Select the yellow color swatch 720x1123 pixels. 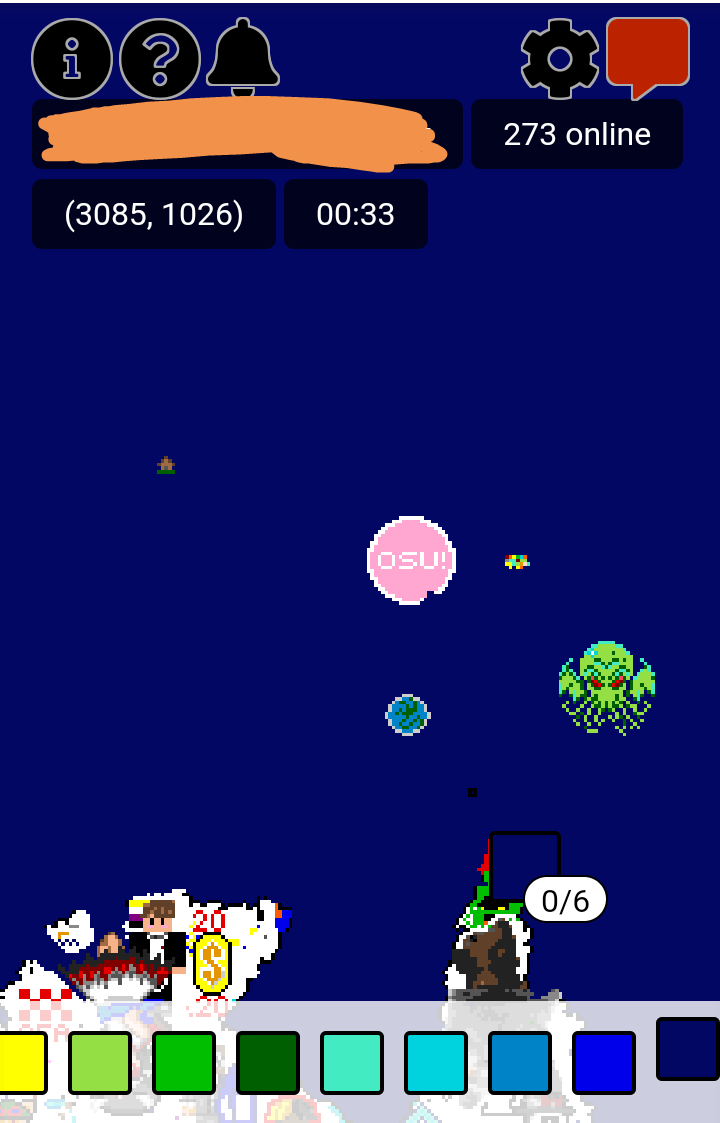[20, 1063]
